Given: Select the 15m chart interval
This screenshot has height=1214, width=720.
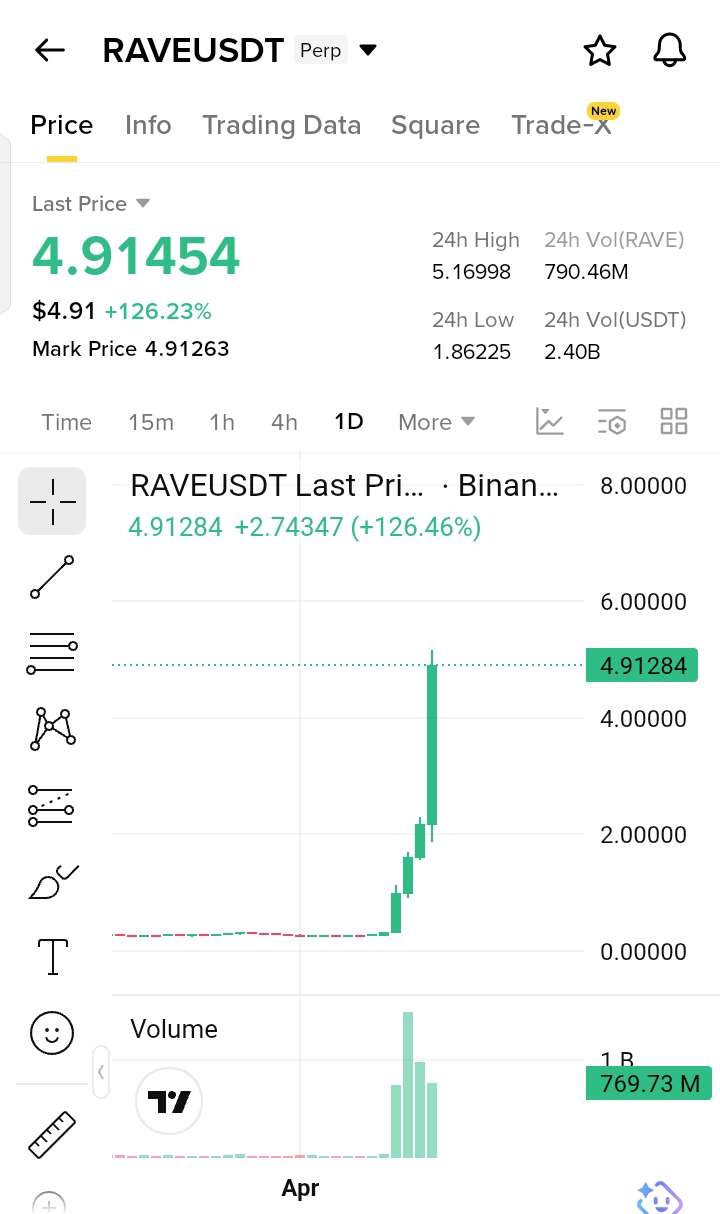Looking at the screenshot, I should pyautogui.click(x=150, y=422).
